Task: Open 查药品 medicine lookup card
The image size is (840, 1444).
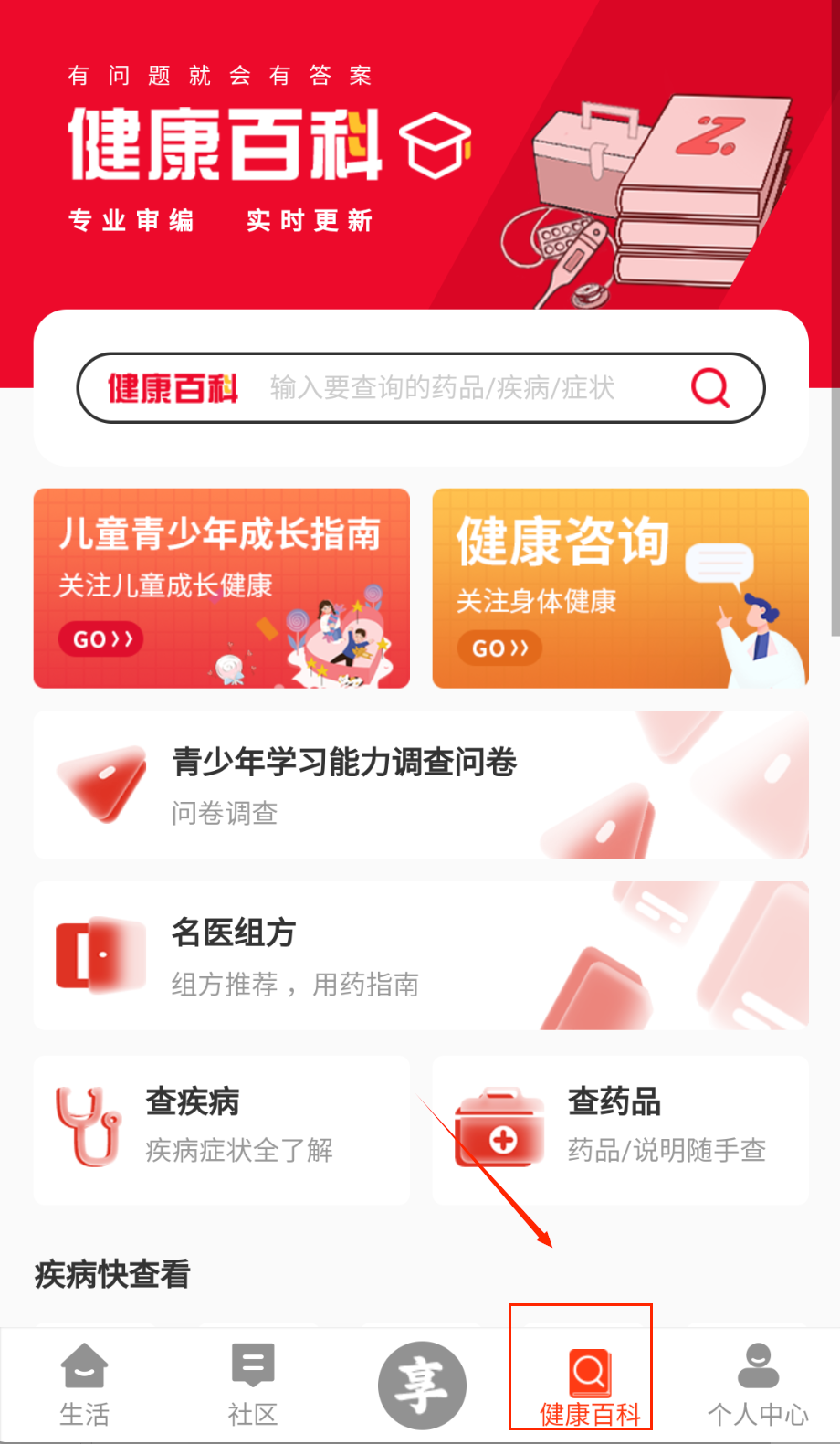Action: tap(620, 1130)
